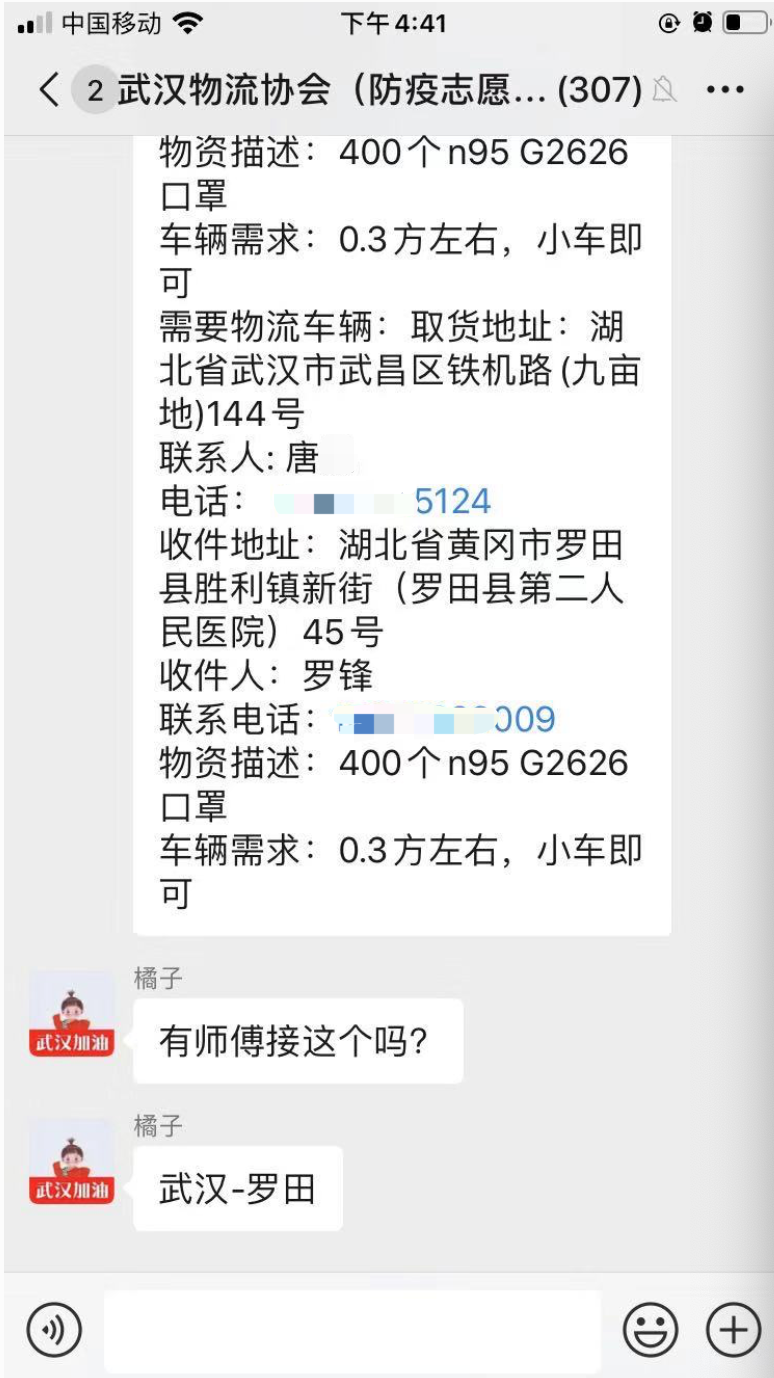Open the emoji picker

pos(650,1330)
